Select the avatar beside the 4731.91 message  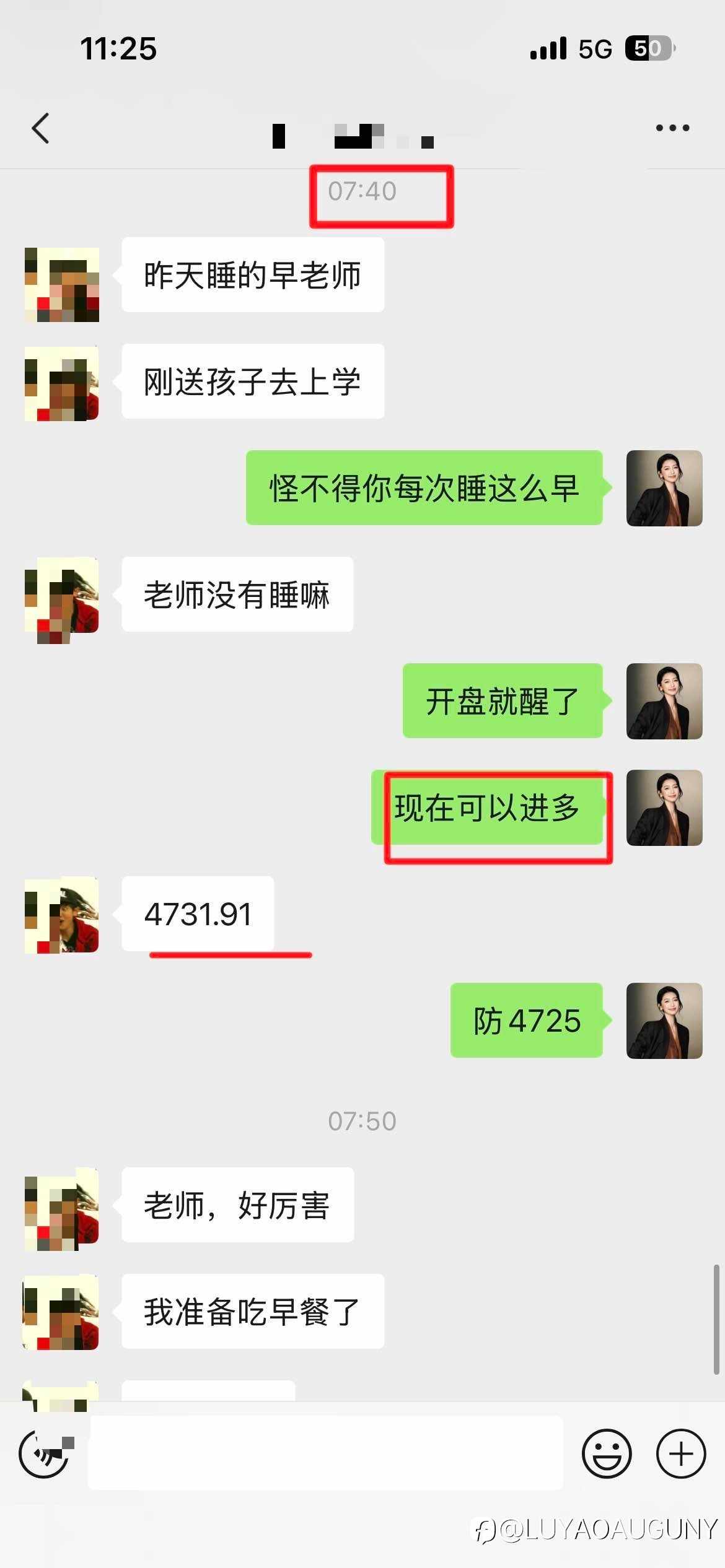(62, 917)
